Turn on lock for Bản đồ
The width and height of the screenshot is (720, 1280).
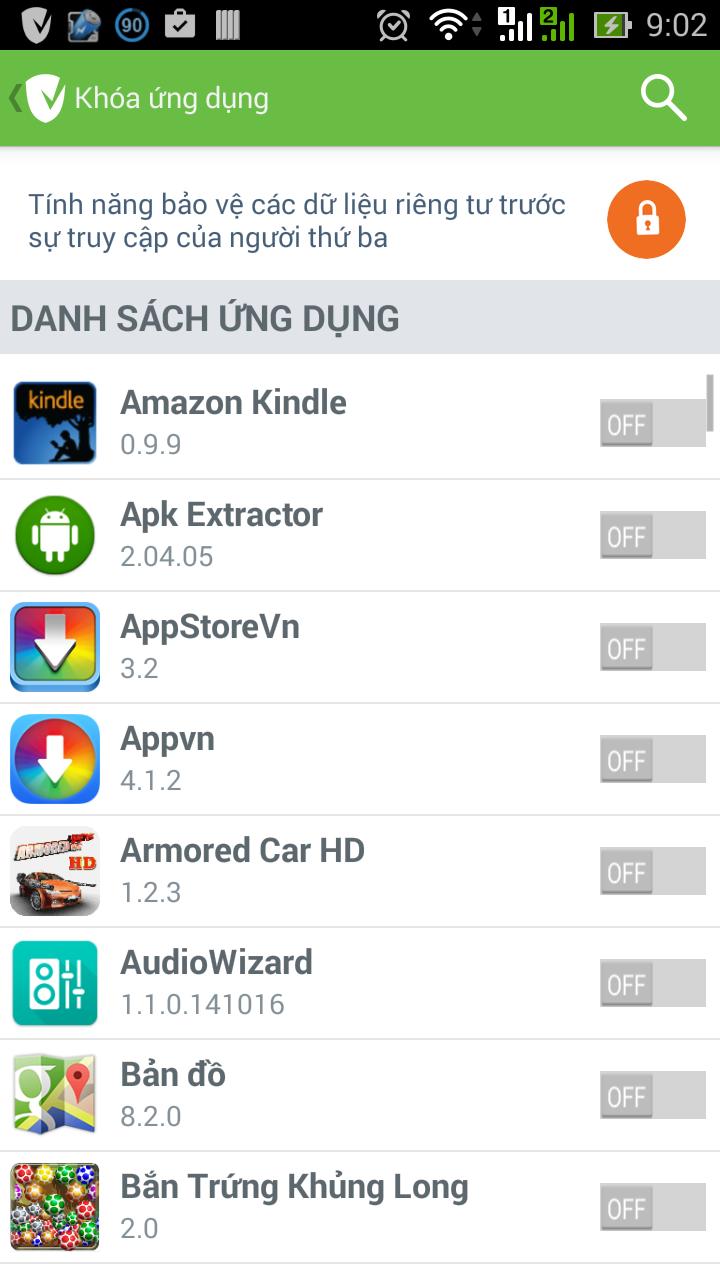tap(652, 1096)
